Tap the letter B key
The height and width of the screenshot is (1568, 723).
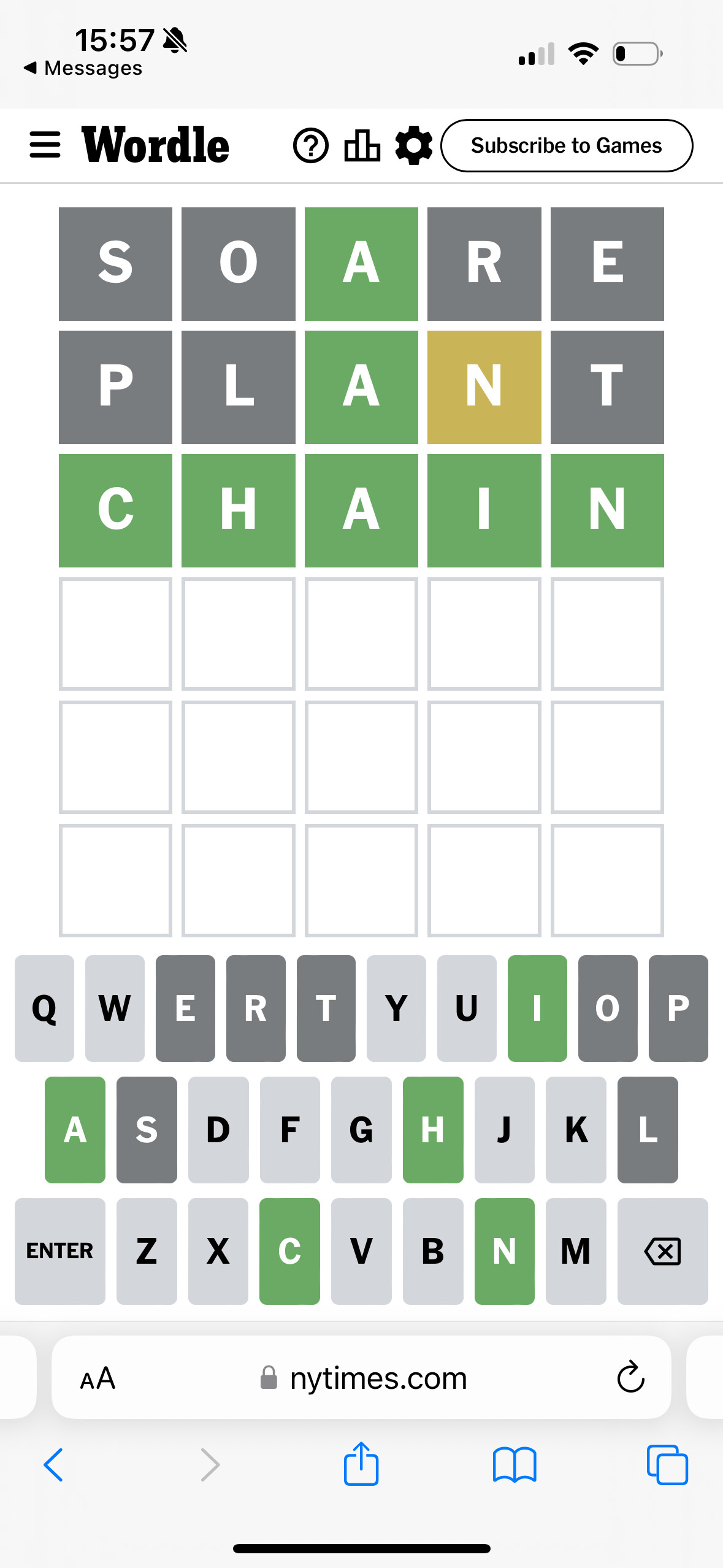point(432,1251)
